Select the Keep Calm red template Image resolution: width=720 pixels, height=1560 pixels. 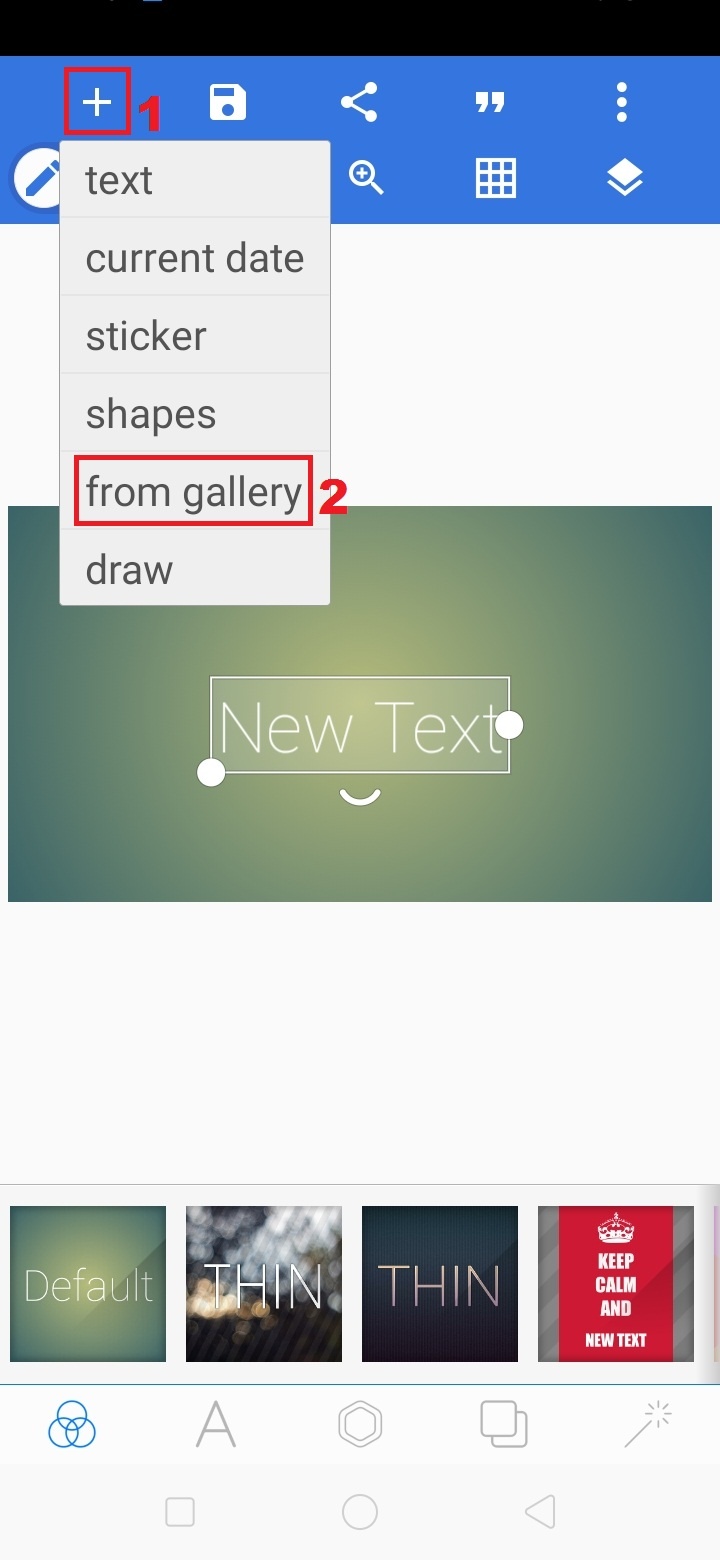616,1284
